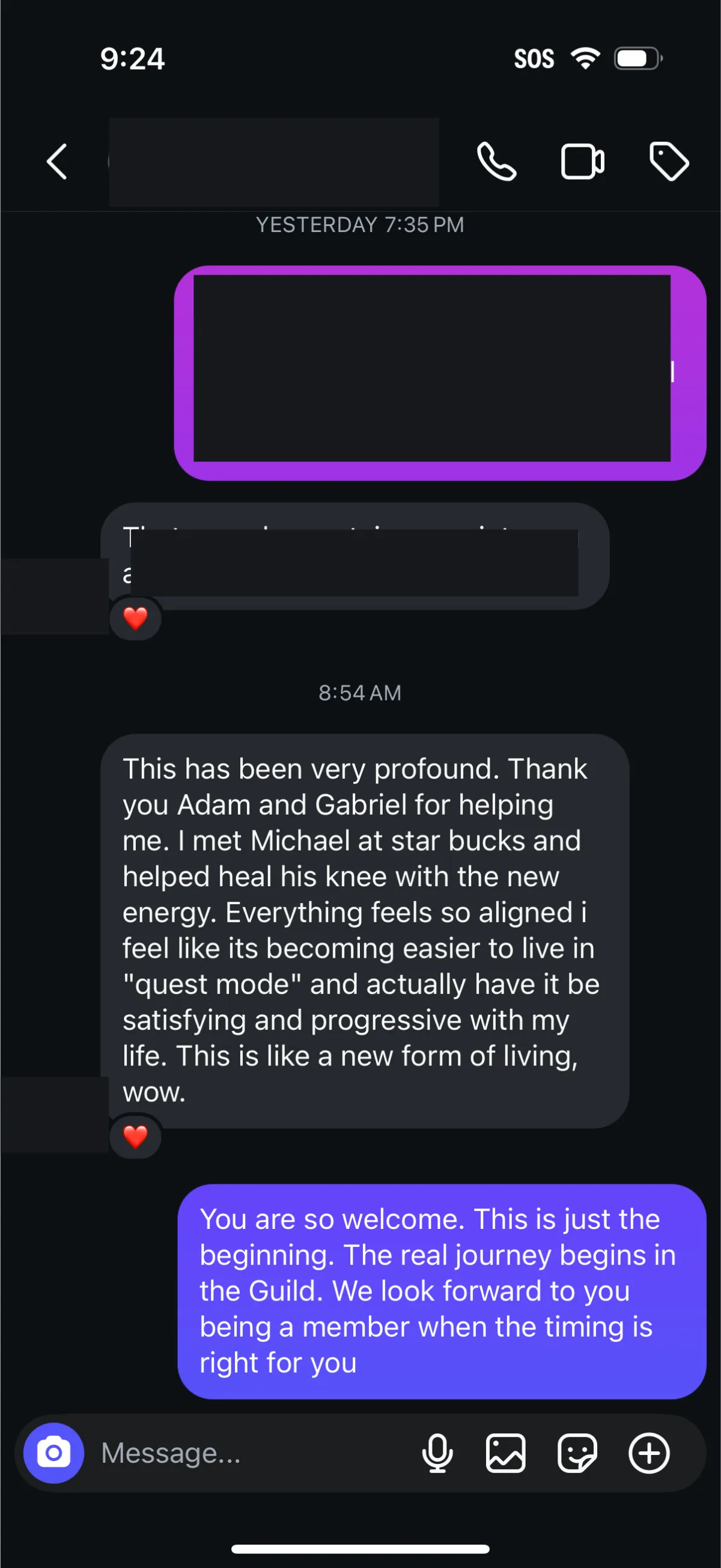Open the camera from message bar
This screenshot has width=721, height=1568.
53,1453
